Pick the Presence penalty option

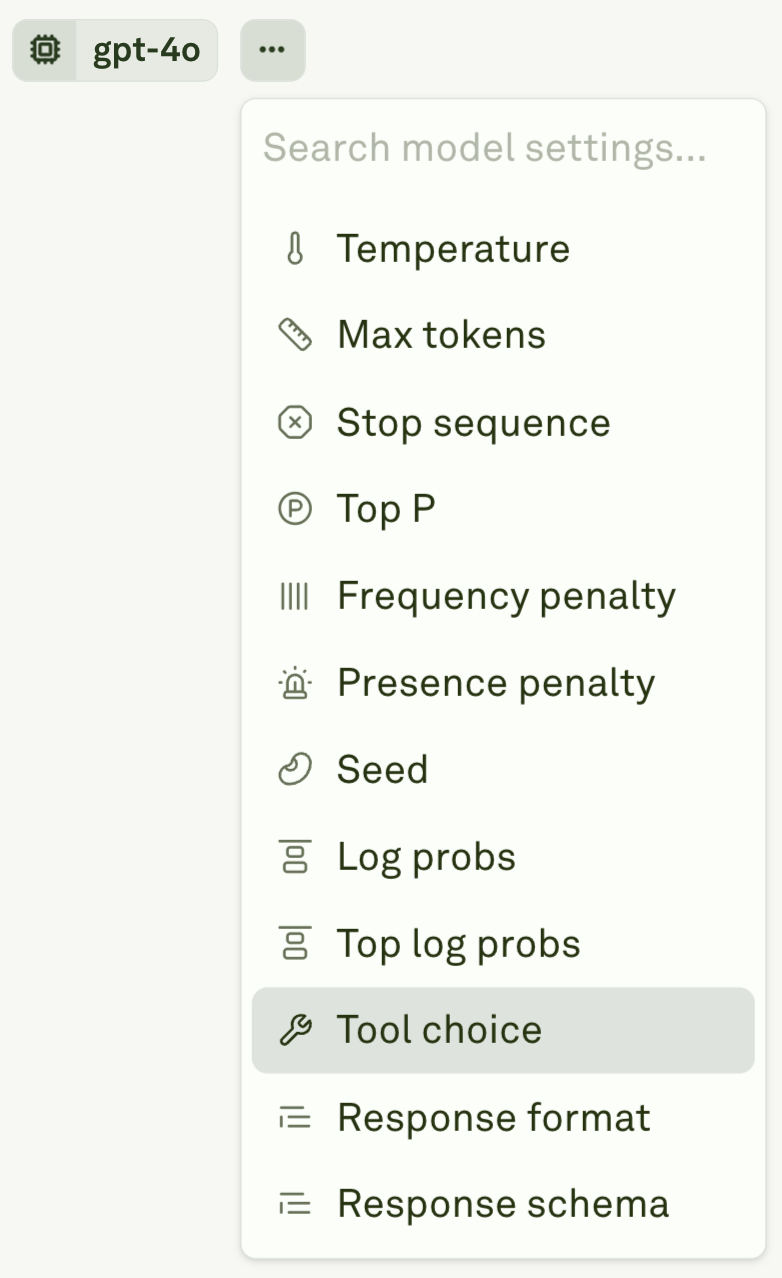[x=496, y=683]
